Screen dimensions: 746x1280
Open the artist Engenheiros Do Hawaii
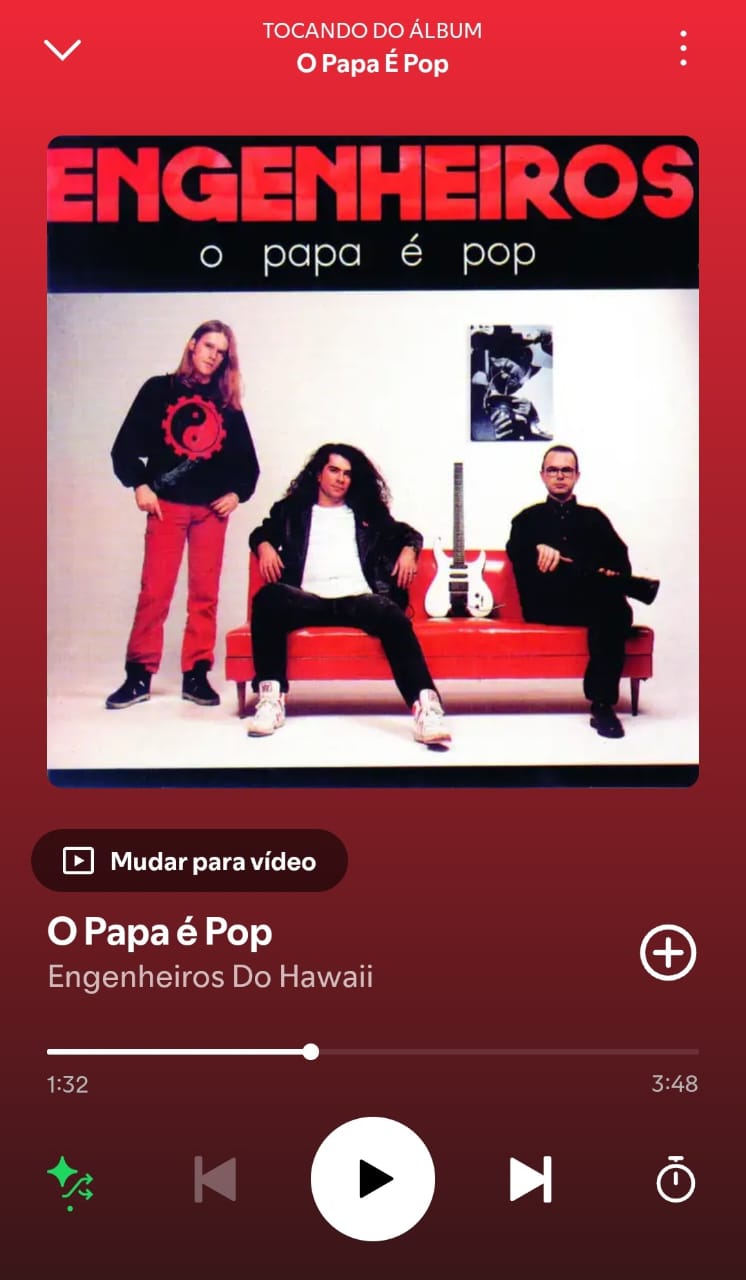point(208,977)
